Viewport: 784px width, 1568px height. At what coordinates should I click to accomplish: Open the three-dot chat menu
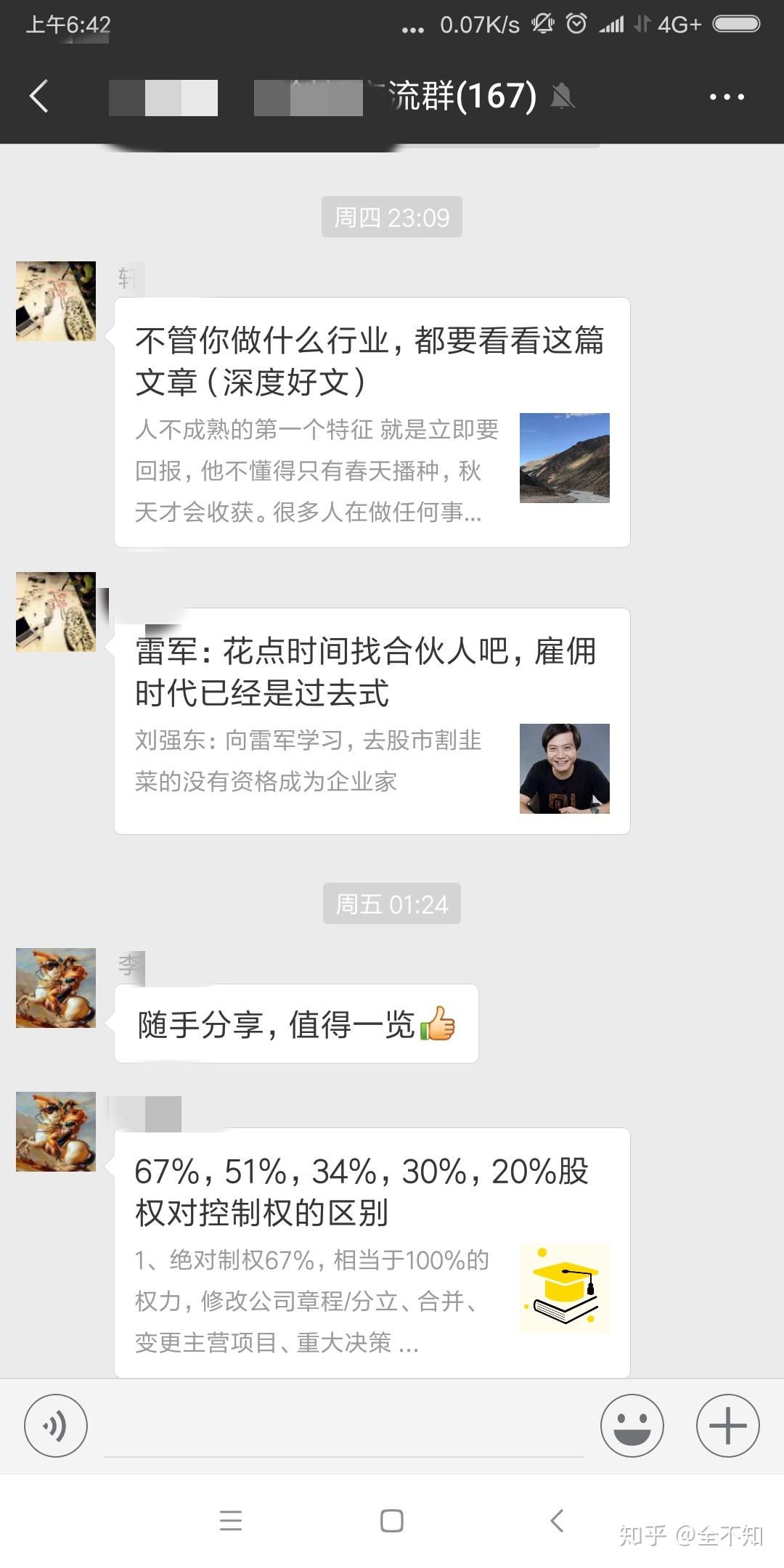(x=727, y=97)
